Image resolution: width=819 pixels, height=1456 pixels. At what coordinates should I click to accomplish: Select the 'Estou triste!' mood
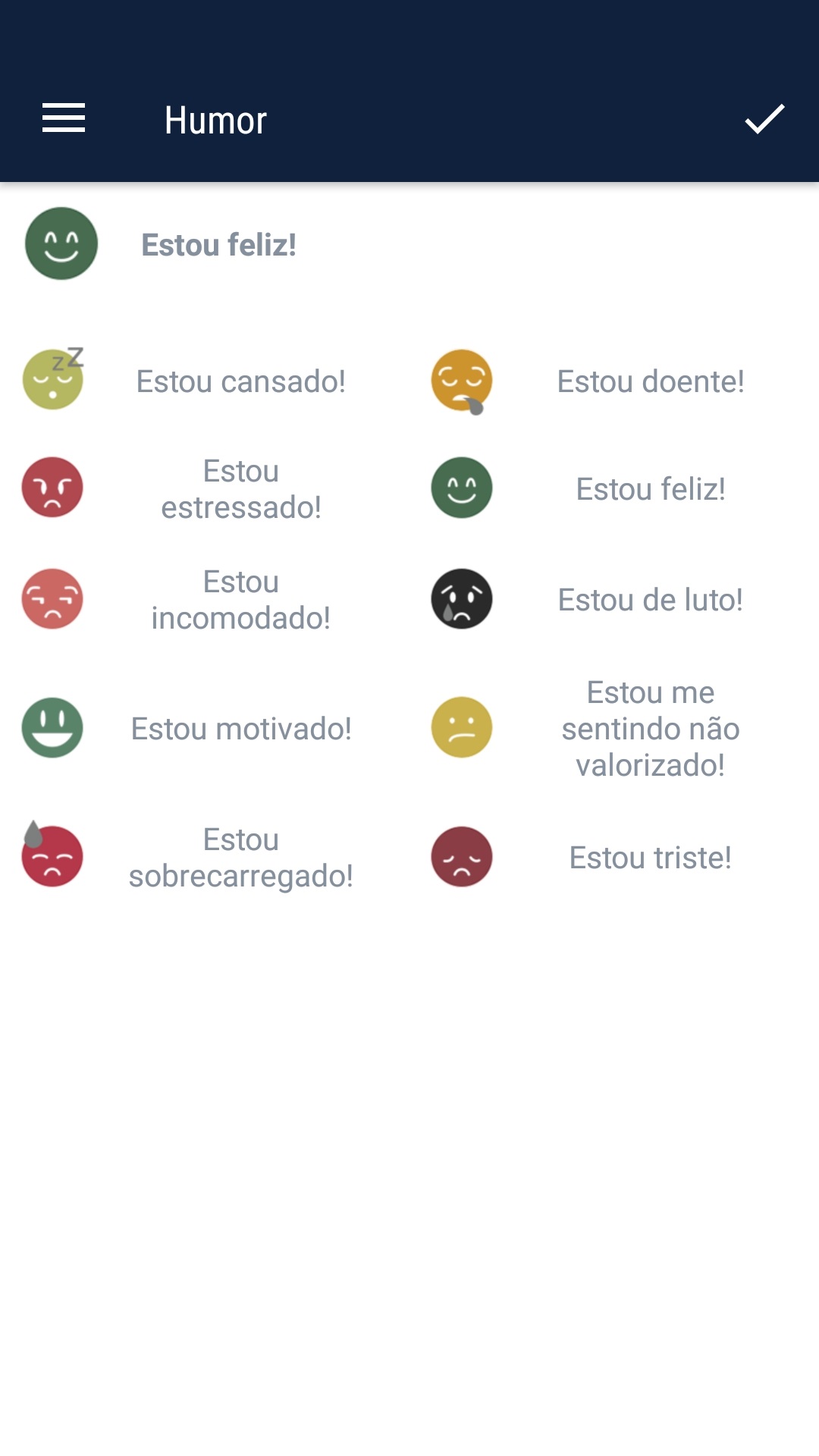650,858
